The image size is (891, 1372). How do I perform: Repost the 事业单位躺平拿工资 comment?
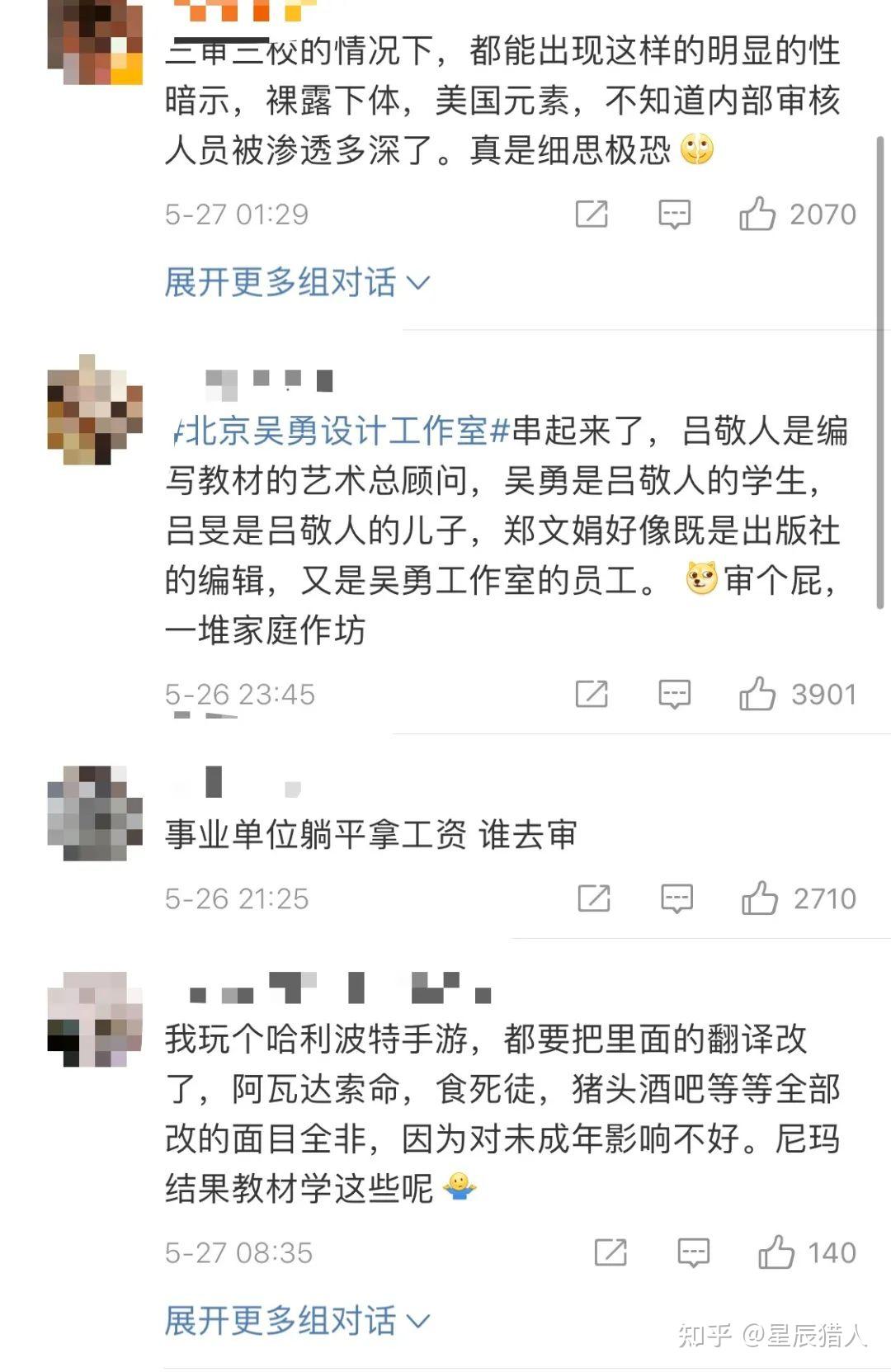594,898
